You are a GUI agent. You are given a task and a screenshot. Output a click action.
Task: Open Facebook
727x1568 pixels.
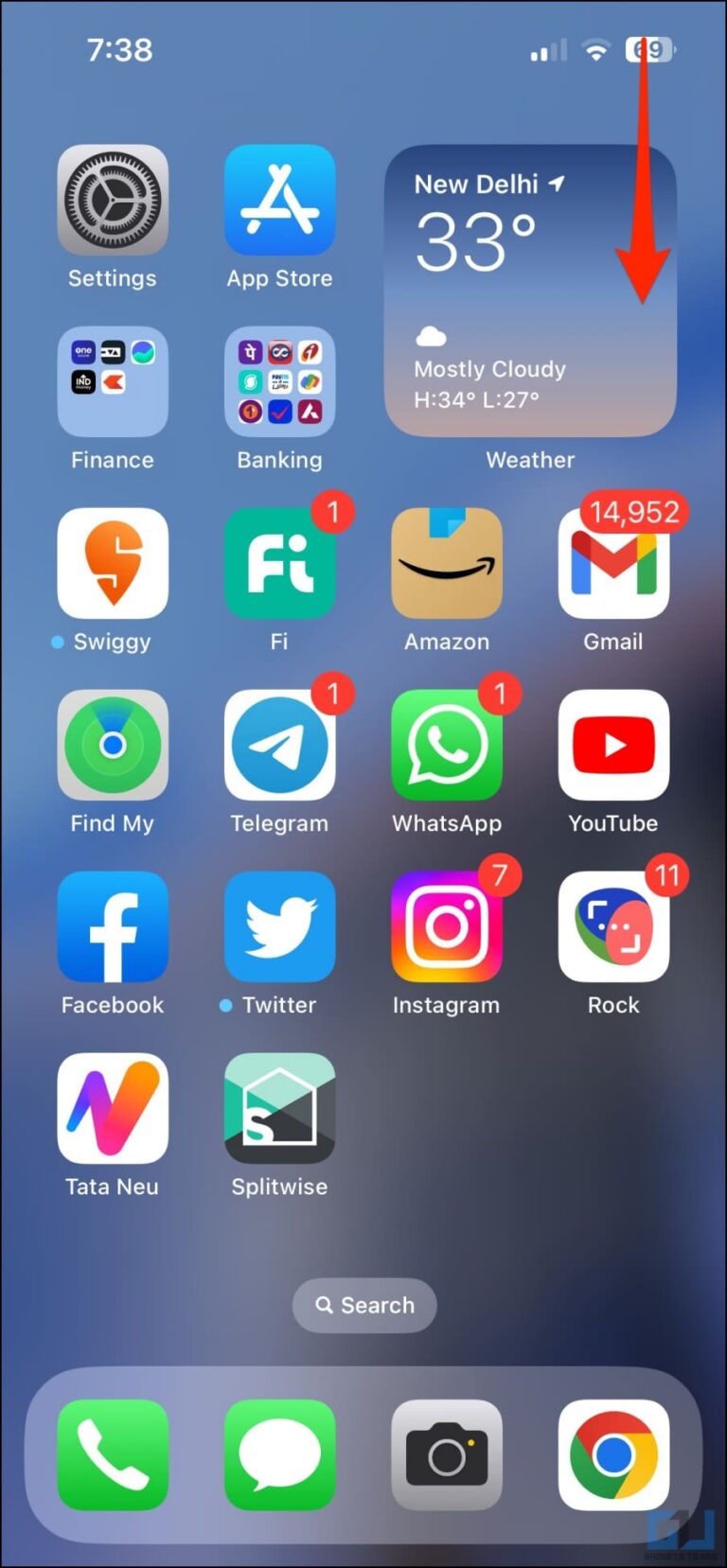[x=113, y=926]
